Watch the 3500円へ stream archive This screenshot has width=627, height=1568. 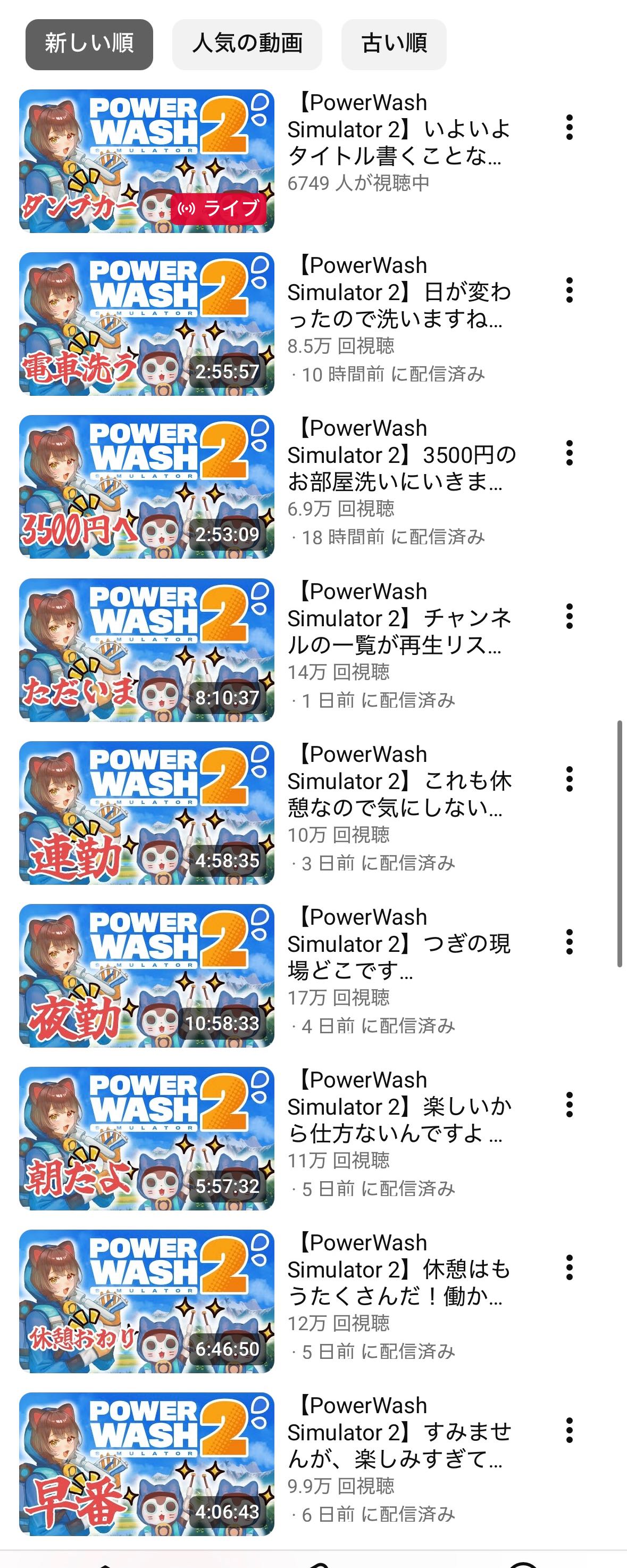pos(147,487)
